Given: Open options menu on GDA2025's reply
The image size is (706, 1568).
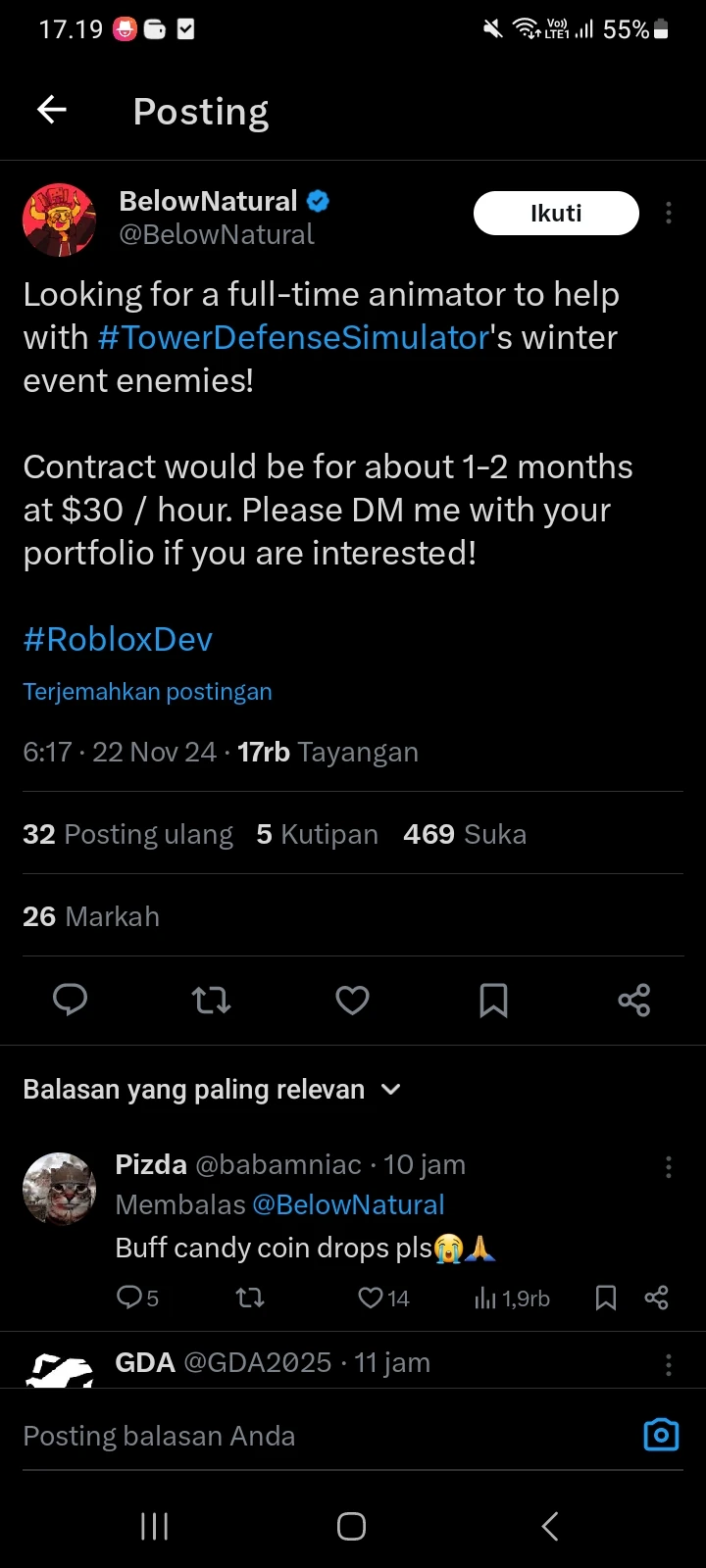Looking at the screenshot, I should 668,1363.
